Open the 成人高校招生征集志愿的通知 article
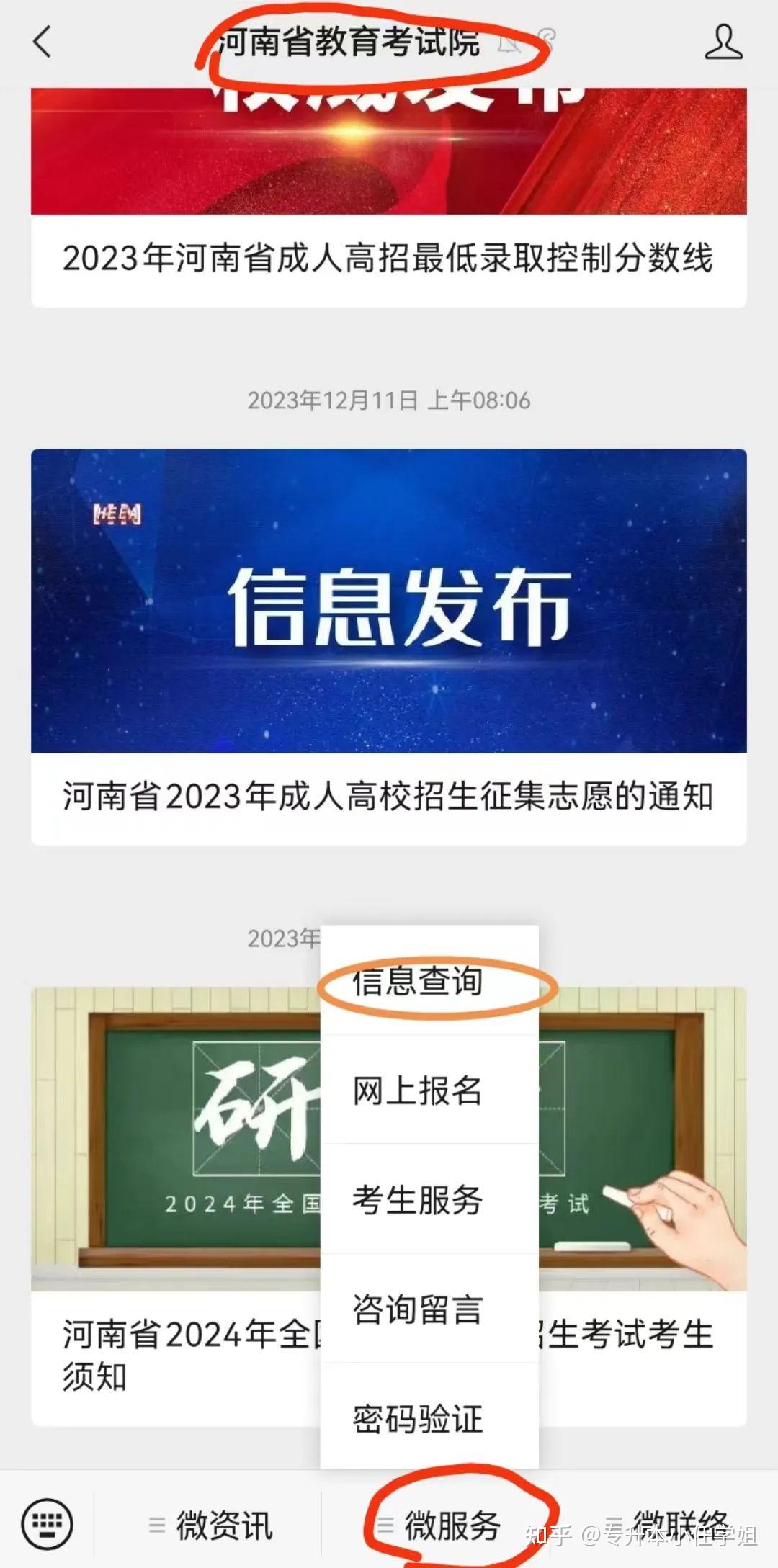 click(x=389, y=795)
